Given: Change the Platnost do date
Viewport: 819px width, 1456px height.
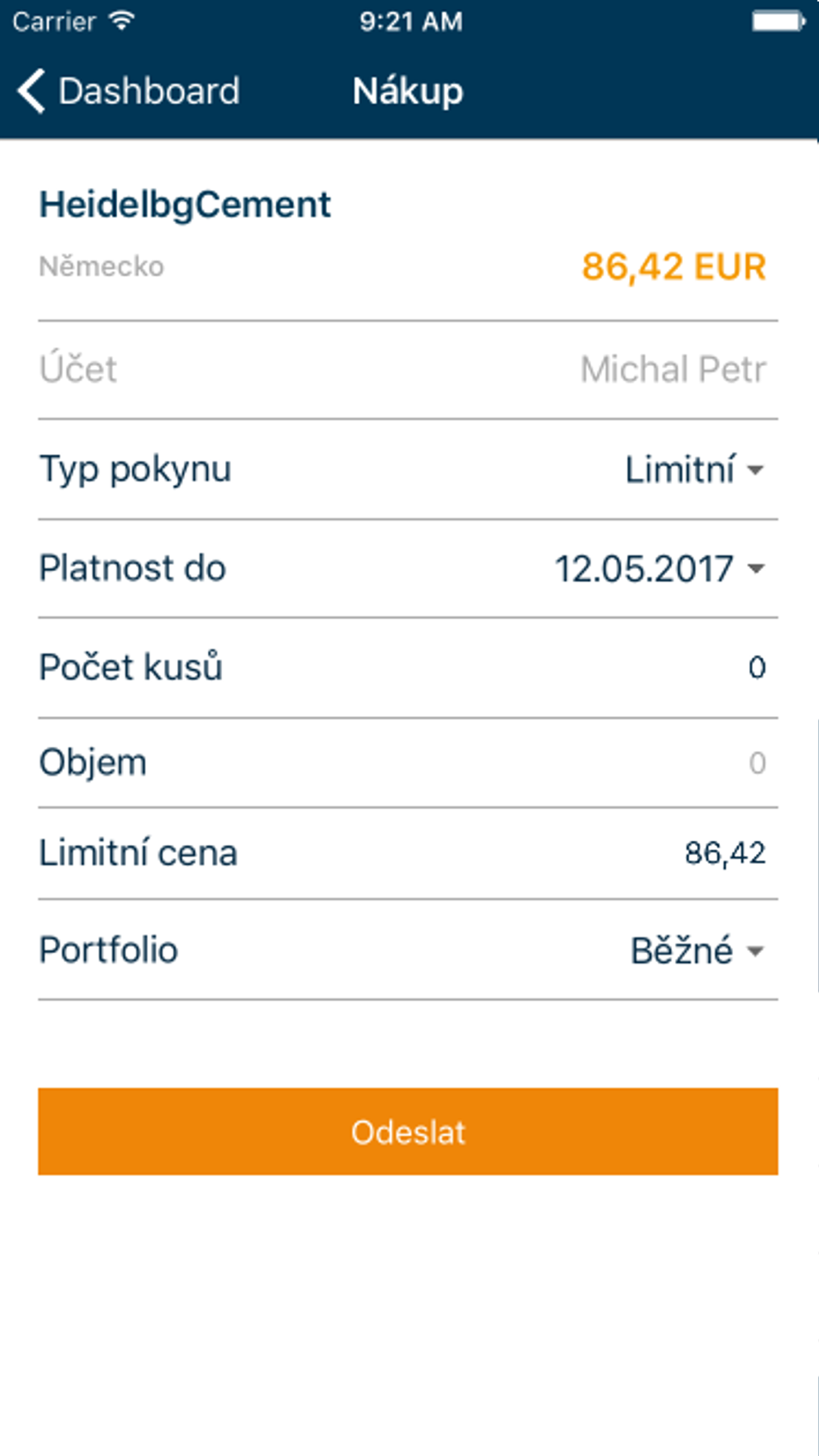Looking at the screenshot, I should [x=659, y=569].
